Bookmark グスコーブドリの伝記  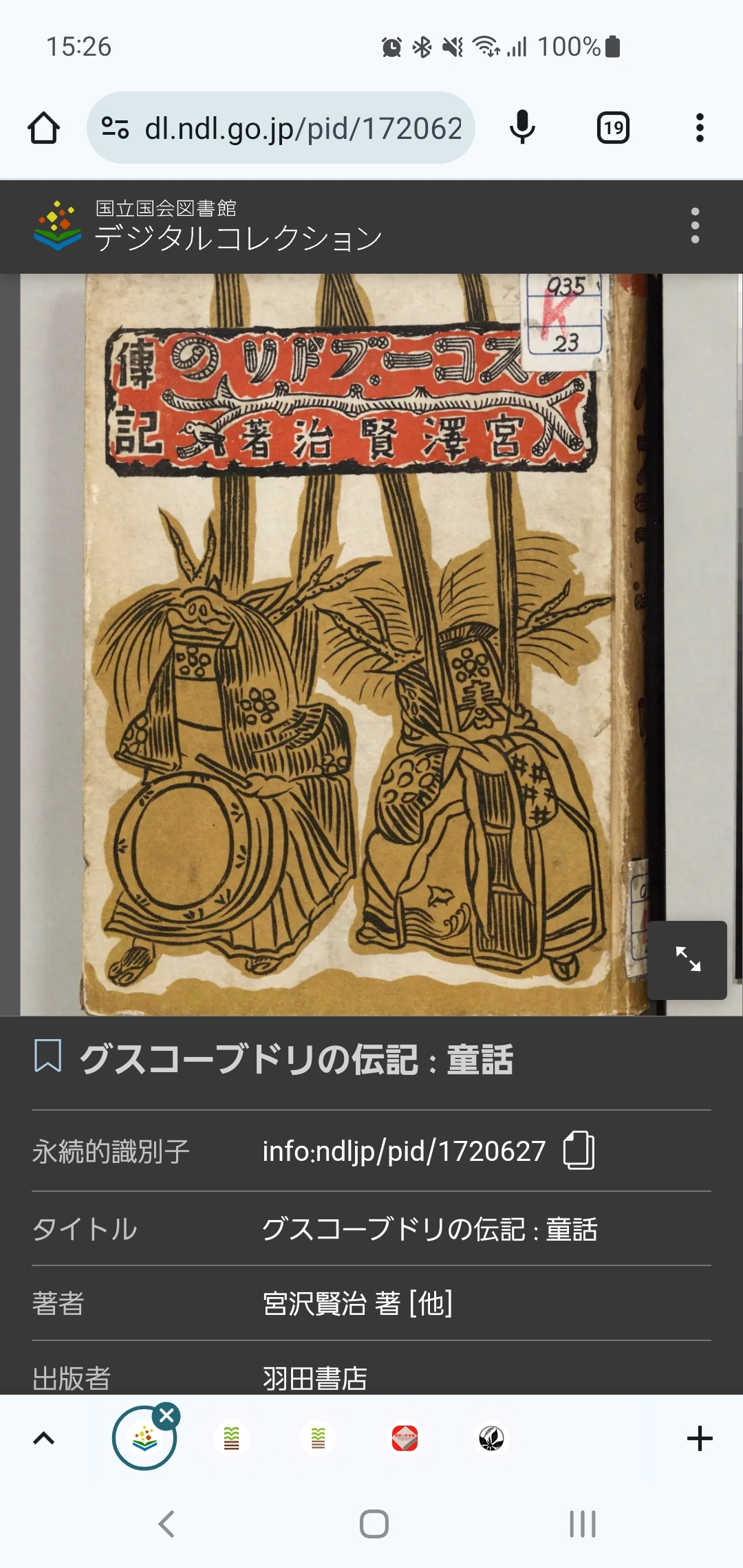pos(48,1056)
